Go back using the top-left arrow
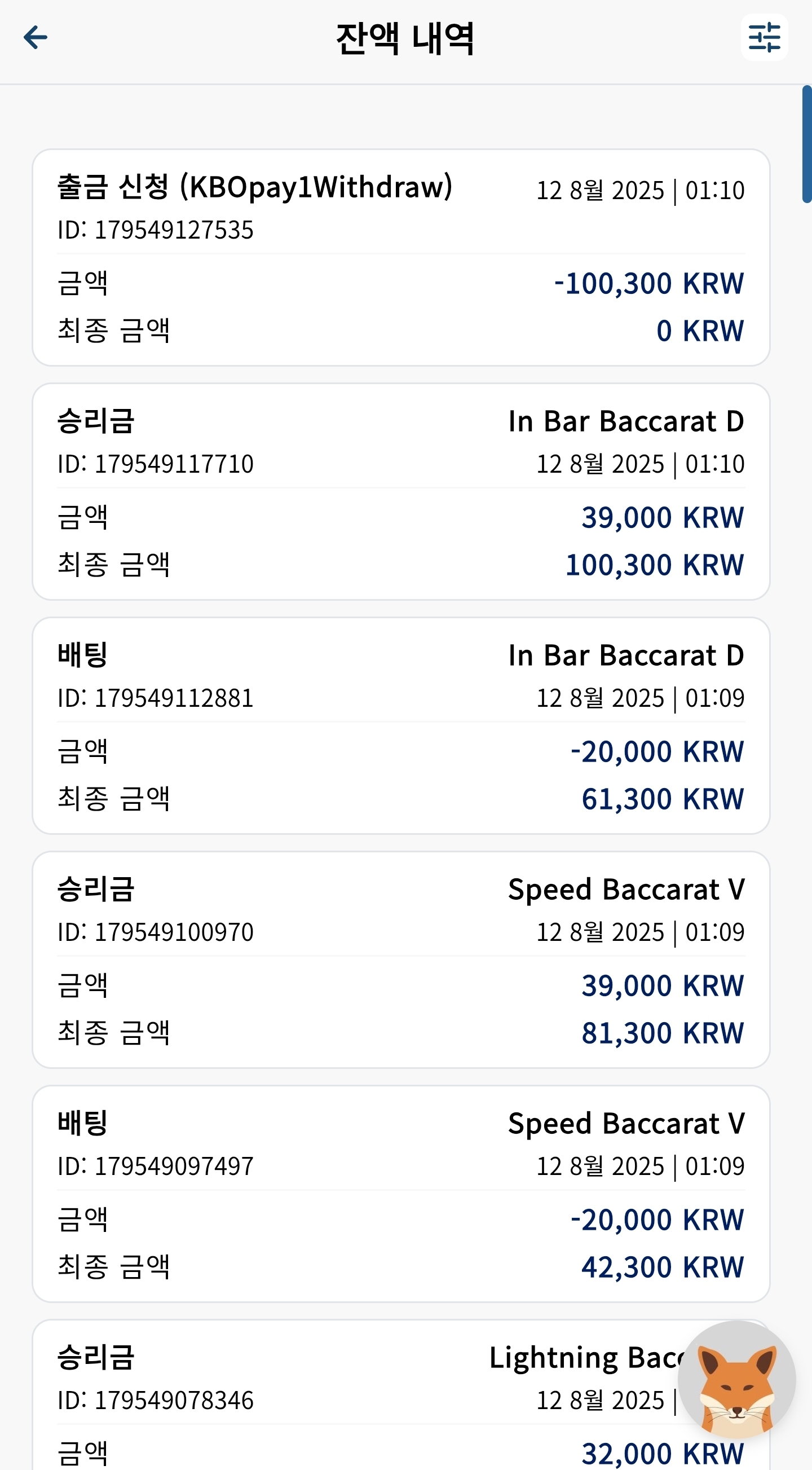The width and height of the screenshot is (812, 1470). (36, 38)
